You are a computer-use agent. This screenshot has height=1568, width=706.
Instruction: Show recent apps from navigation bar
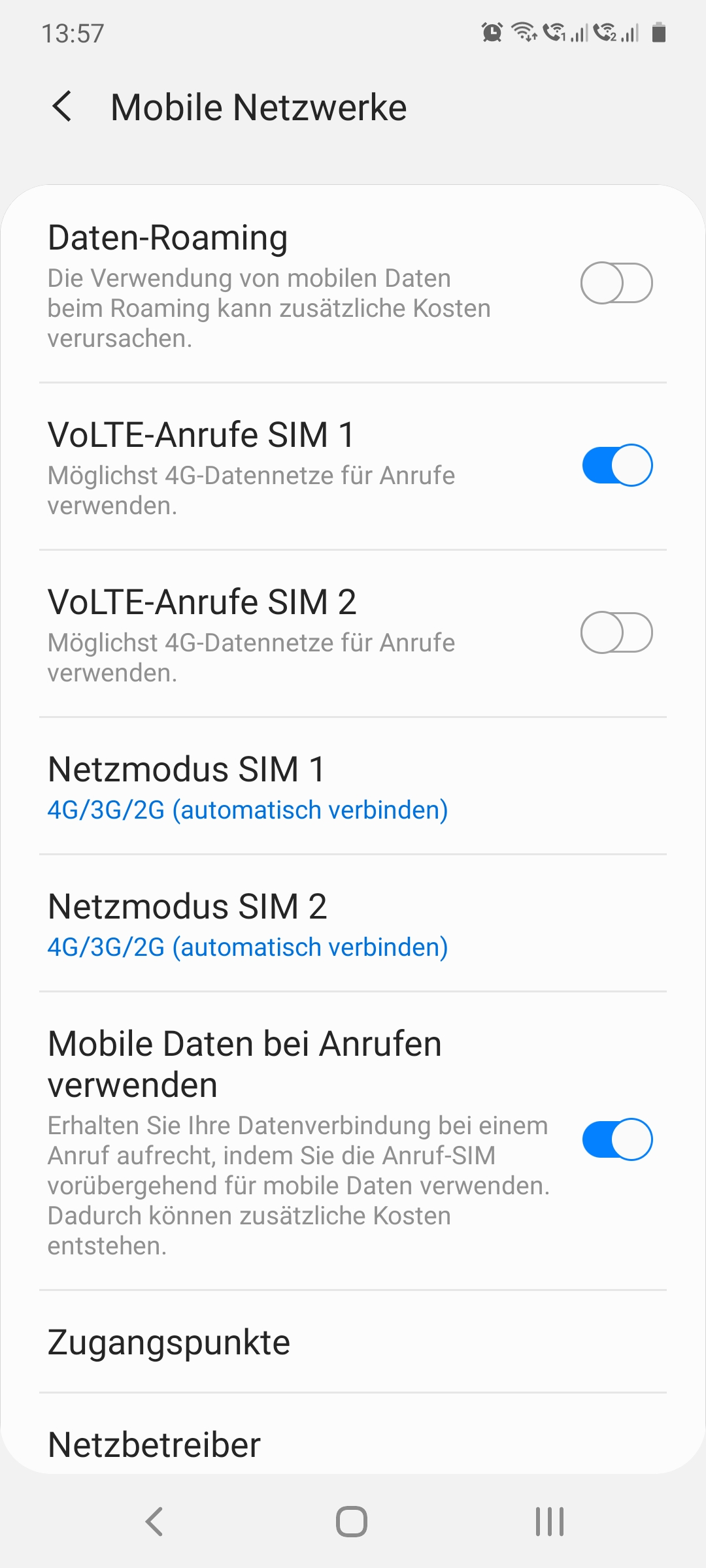[549, 1522]
